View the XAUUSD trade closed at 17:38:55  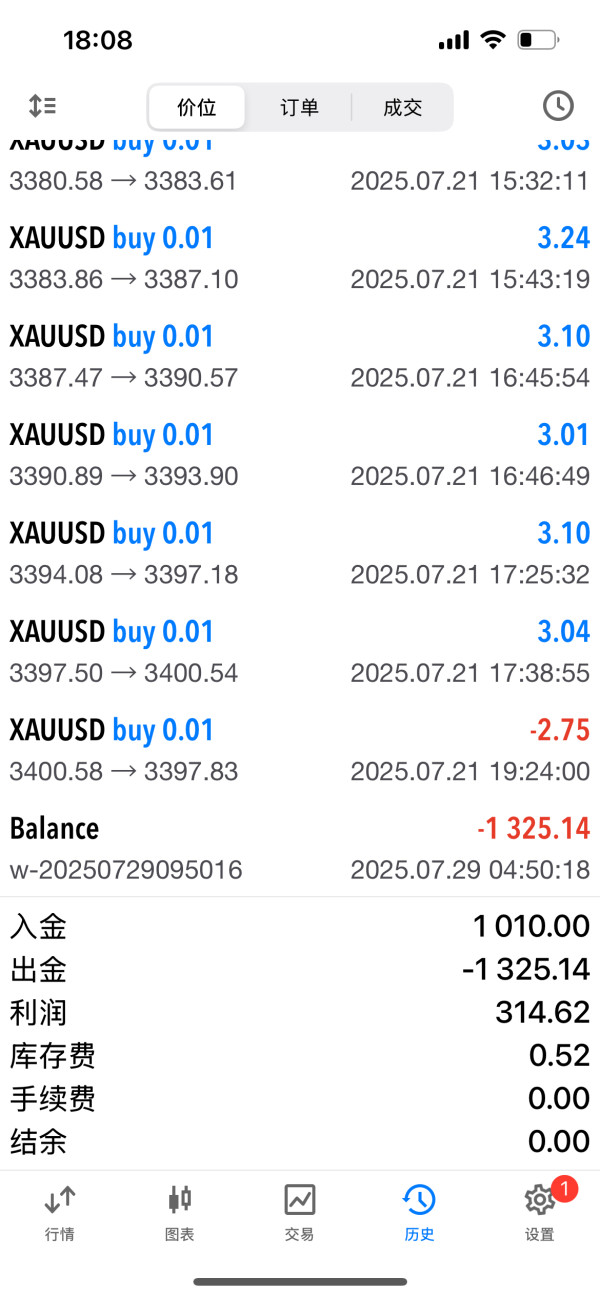click(x=300, y=652)
